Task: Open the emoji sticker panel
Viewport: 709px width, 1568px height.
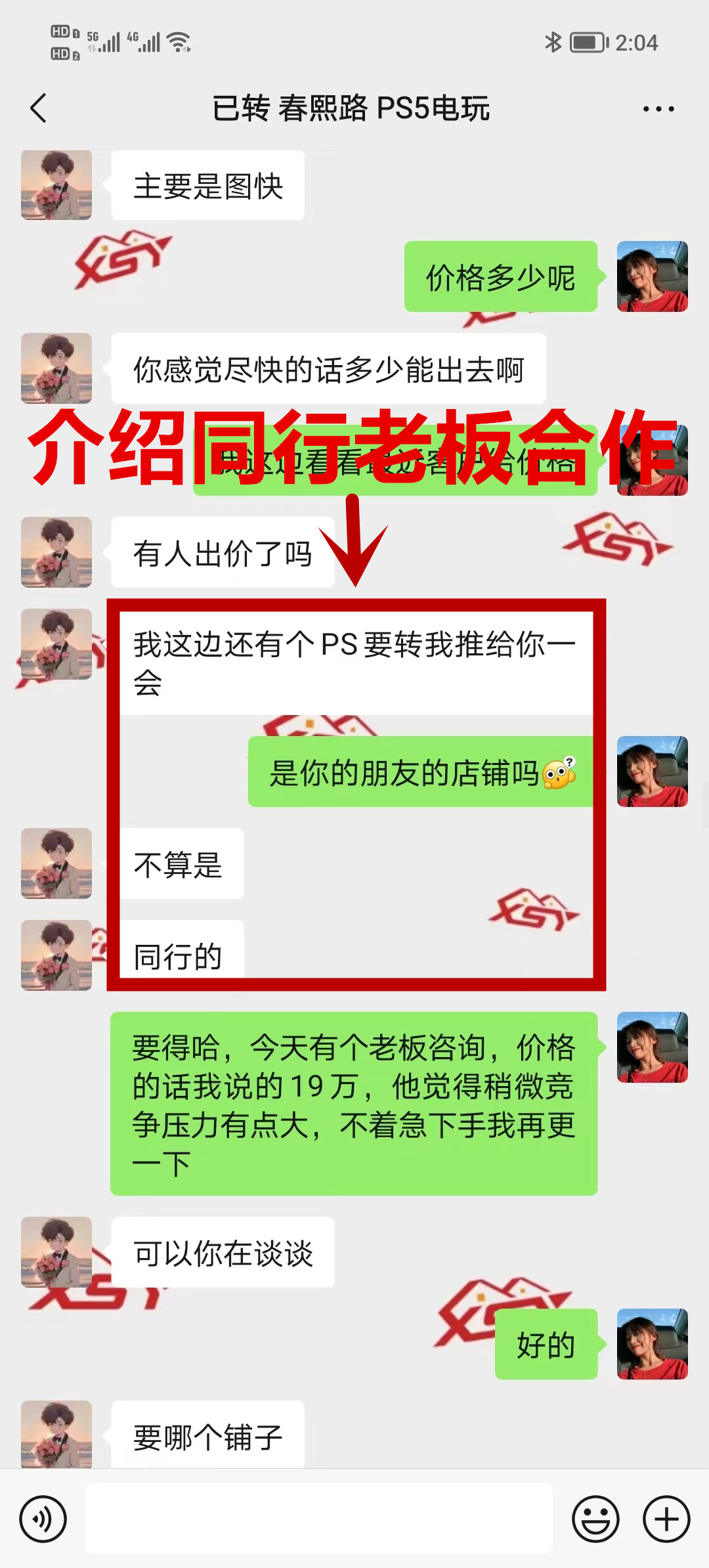Action: click(x=595, y=1519)
